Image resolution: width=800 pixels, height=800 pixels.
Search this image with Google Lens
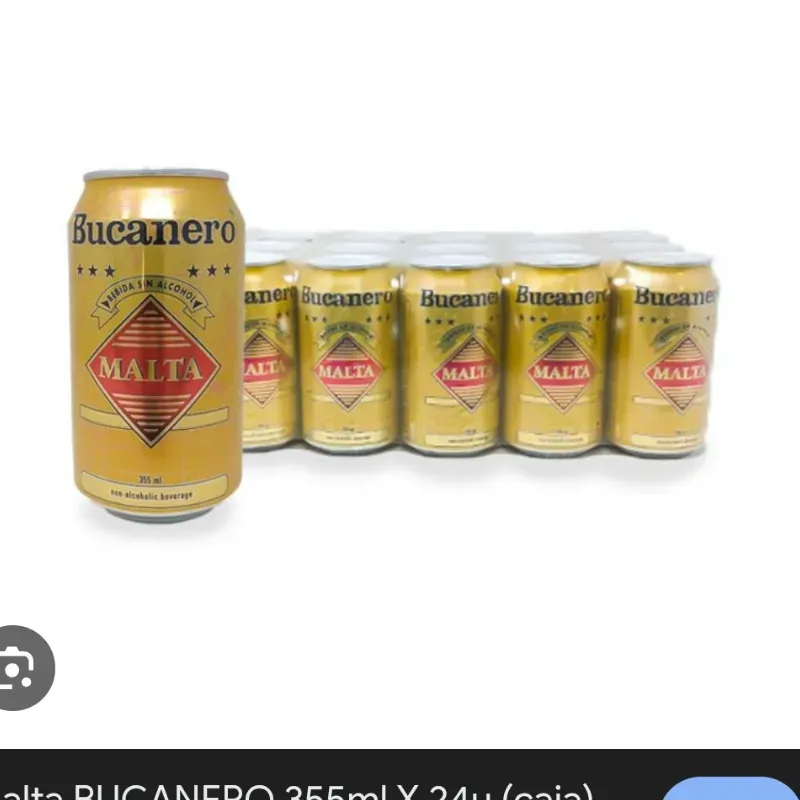[20, 668]
